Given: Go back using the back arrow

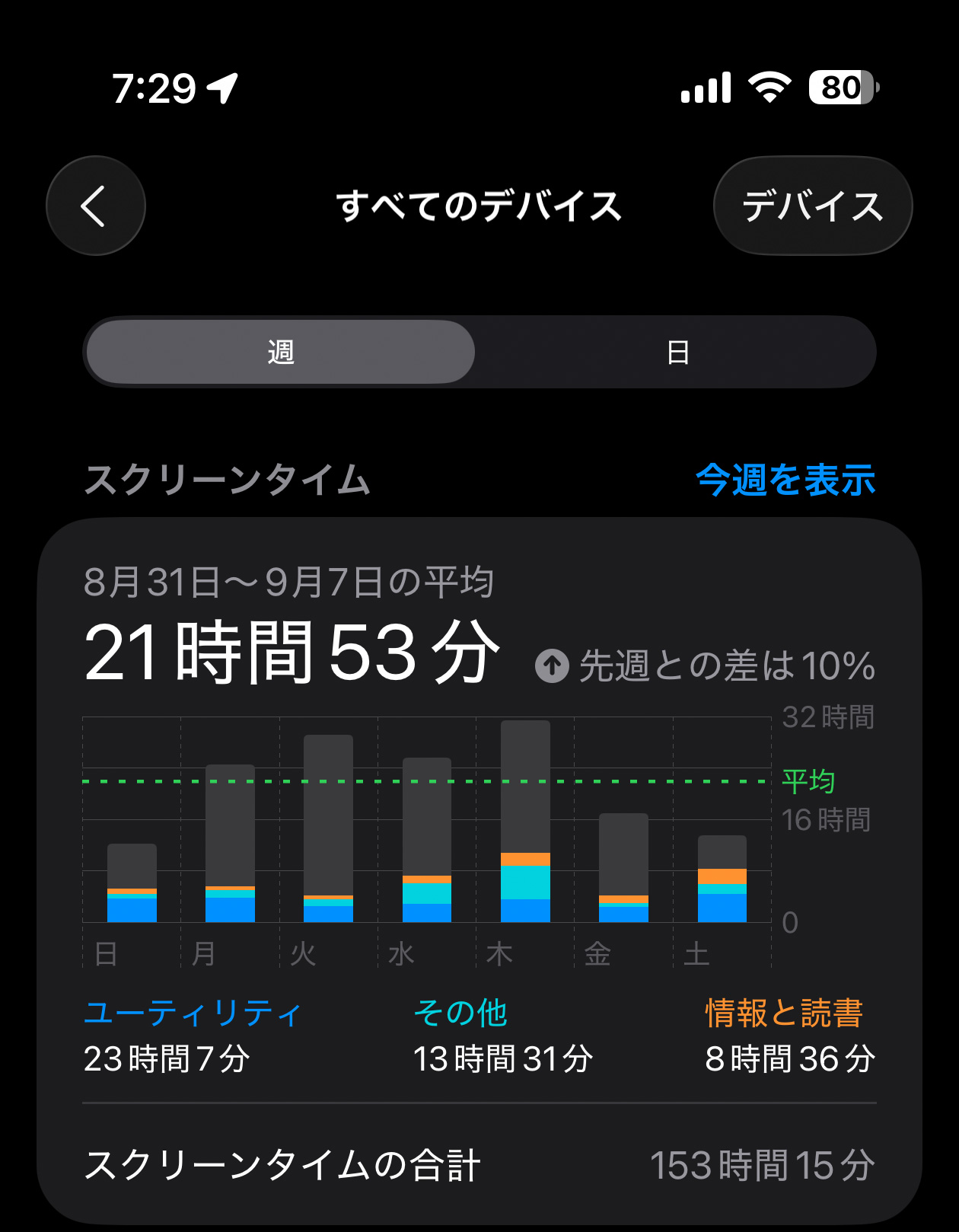Looking at the screenshot, I should 95,206.
